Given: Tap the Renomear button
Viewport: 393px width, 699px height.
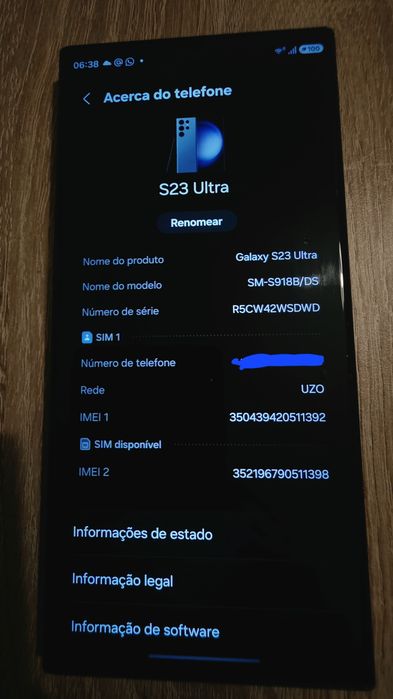Looking at the screenshot, I should point(196,222).
